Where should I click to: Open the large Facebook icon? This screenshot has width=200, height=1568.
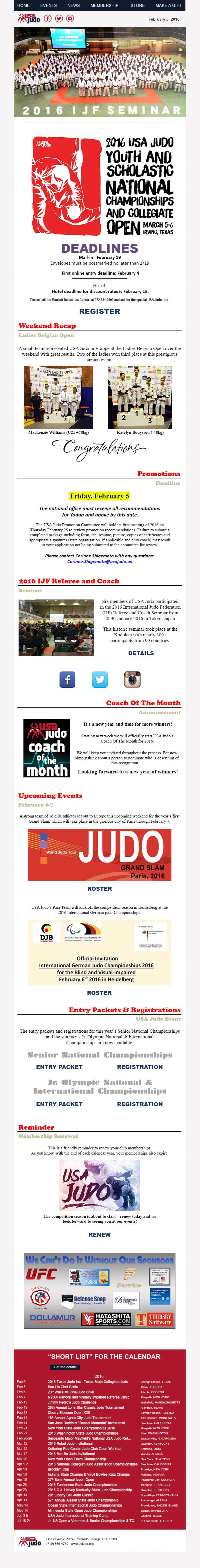point(67,679)
